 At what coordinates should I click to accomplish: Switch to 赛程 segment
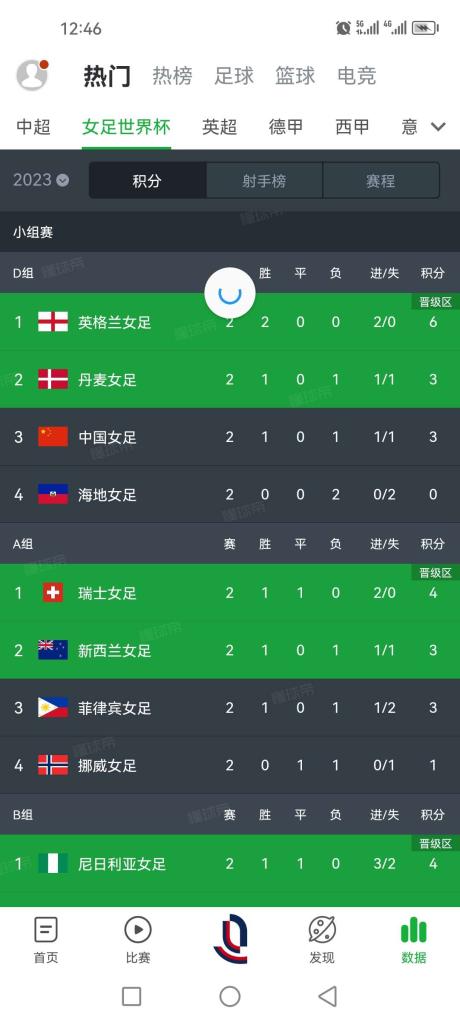[x=381, y=181]
